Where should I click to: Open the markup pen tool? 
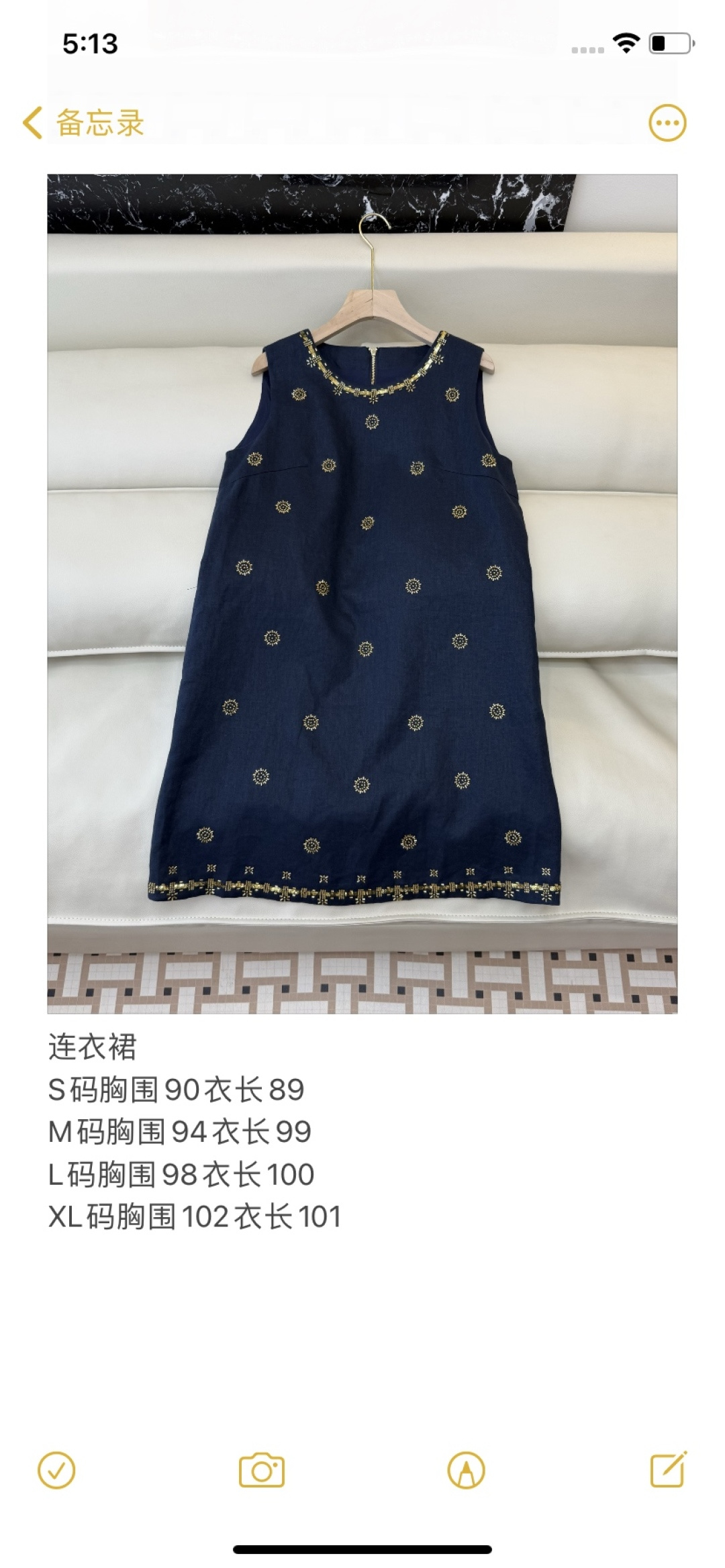466,1471
